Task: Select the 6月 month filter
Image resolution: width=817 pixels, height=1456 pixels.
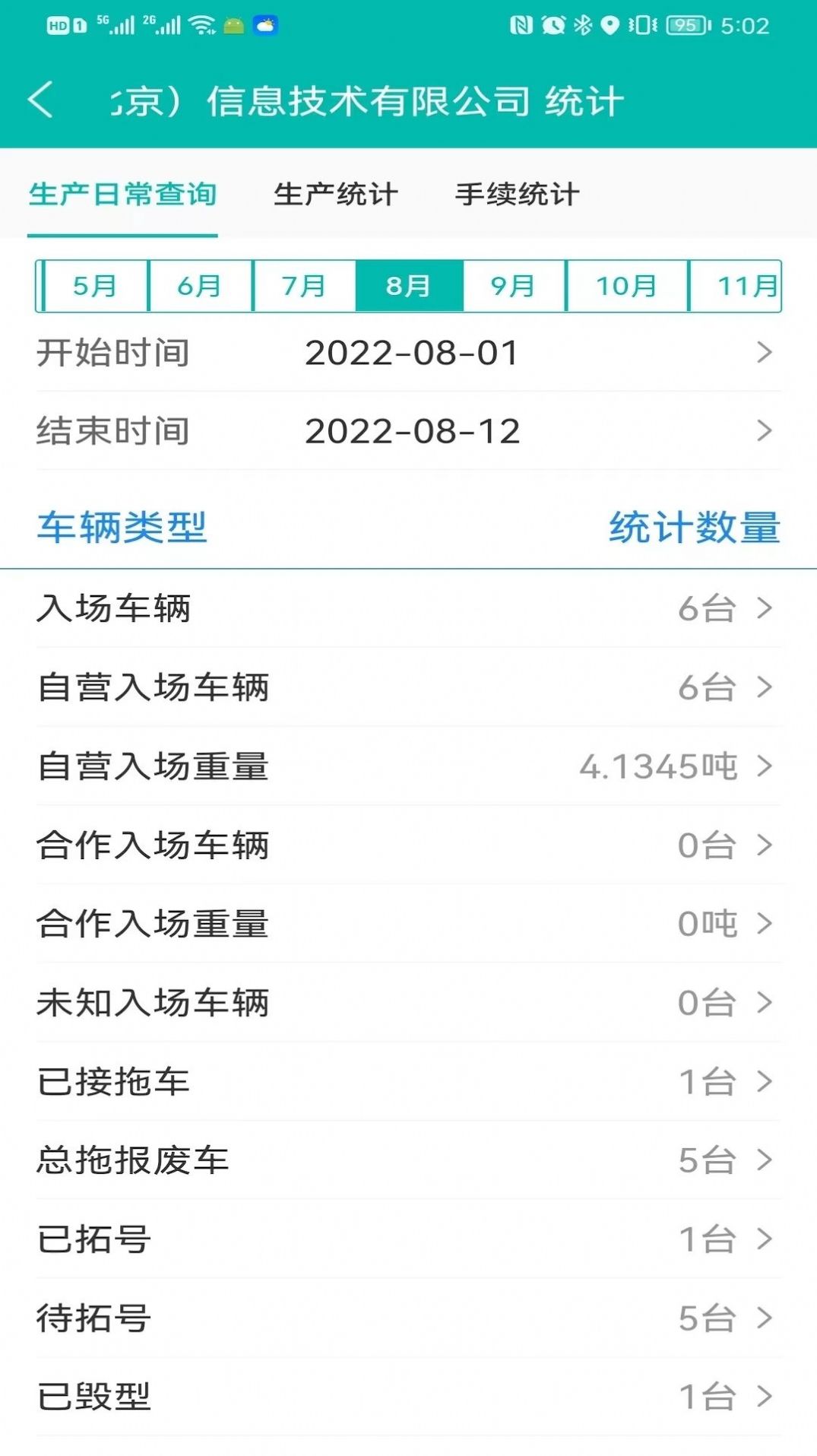Action: pos(199,287)
